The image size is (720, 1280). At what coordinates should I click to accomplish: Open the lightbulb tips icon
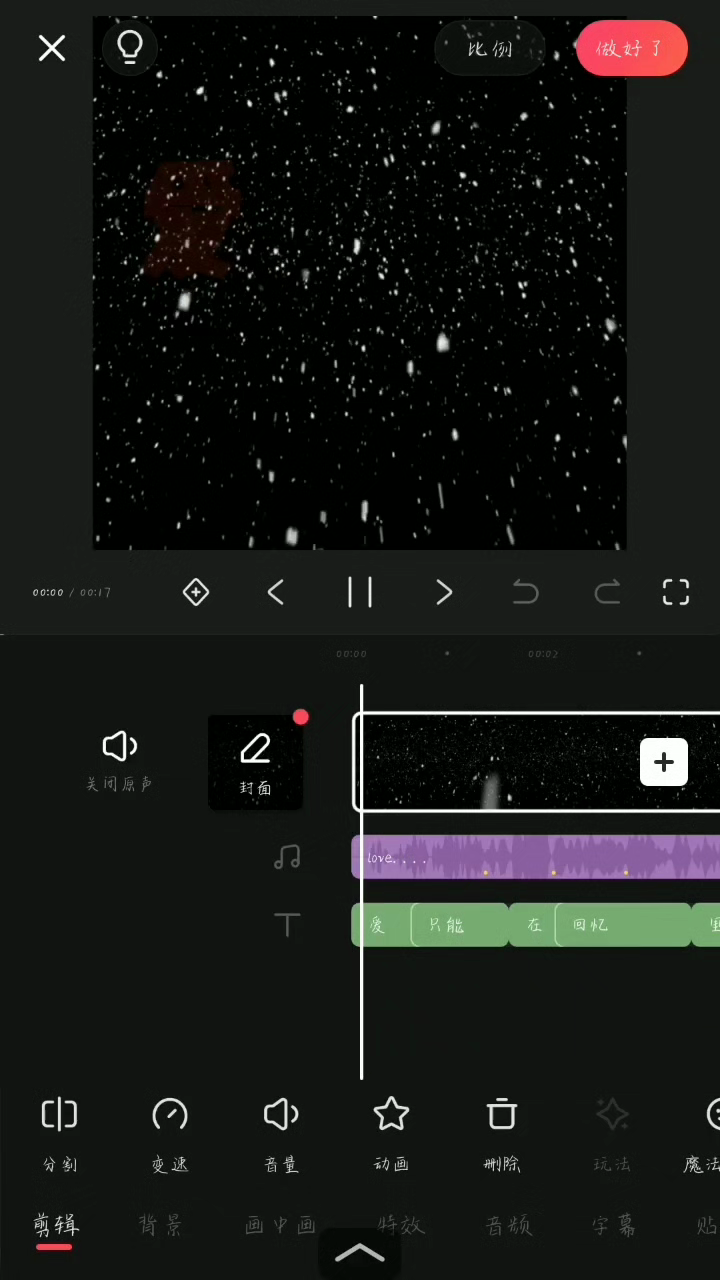pos(130,47)
